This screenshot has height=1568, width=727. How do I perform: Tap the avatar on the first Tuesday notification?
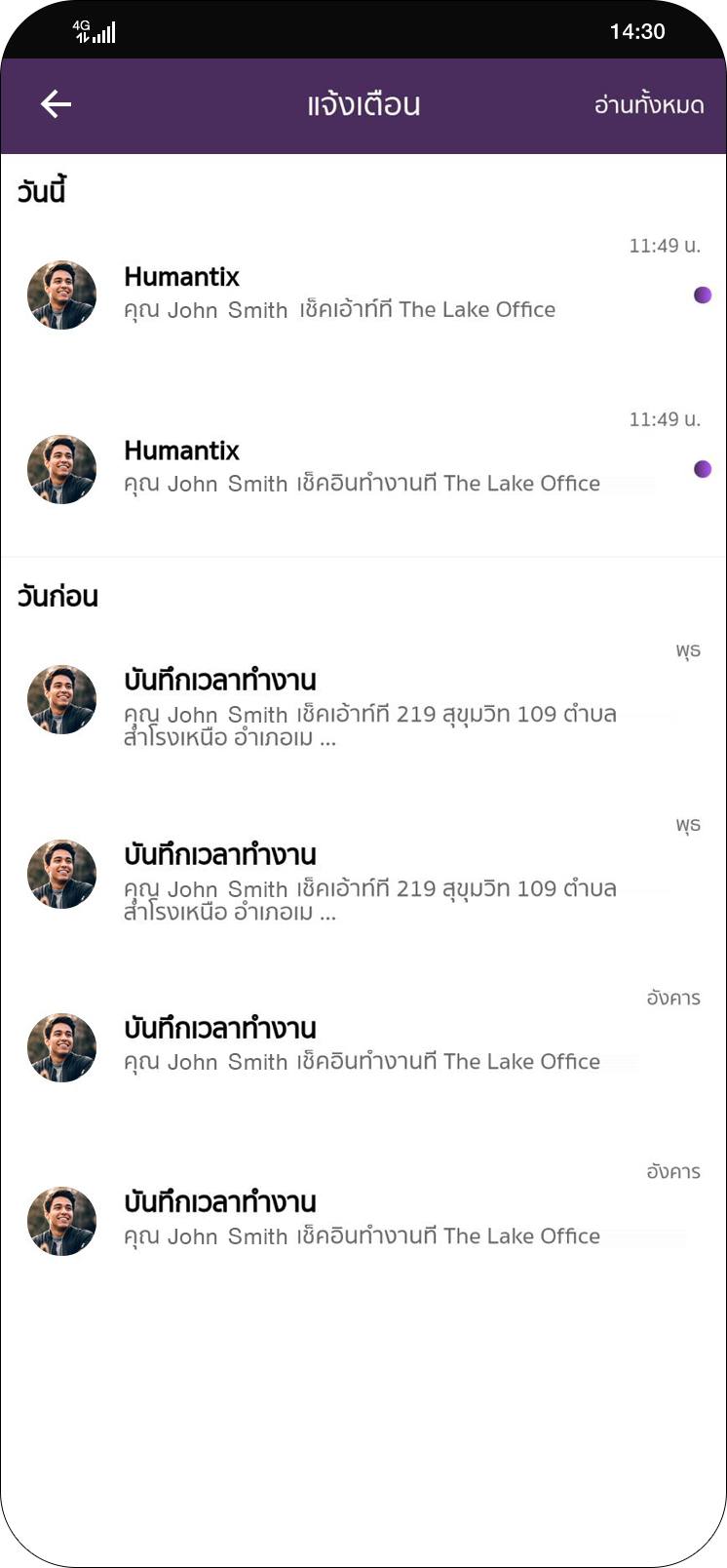(x=61, y=1047)
